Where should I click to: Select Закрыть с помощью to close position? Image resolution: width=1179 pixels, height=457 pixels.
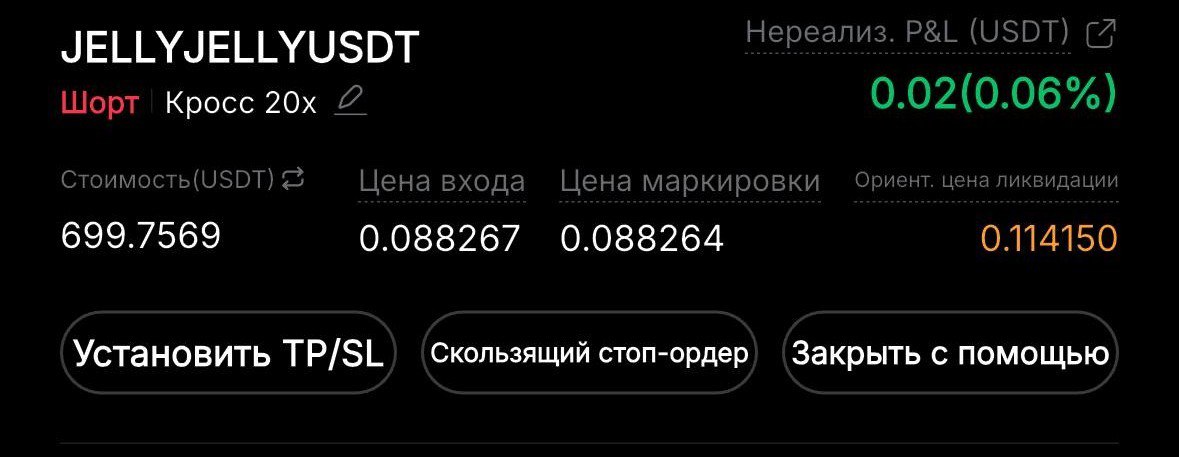950,353
